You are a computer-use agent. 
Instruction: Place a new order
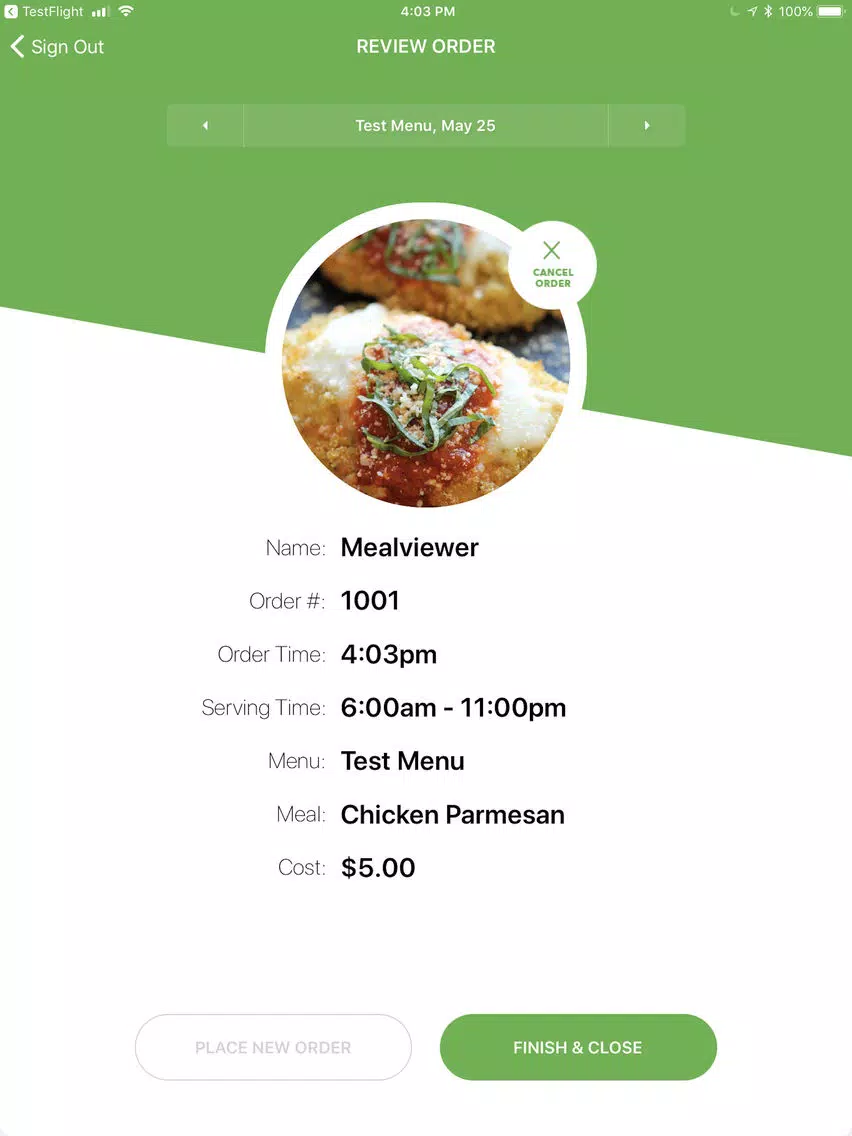pos(273,1047)
